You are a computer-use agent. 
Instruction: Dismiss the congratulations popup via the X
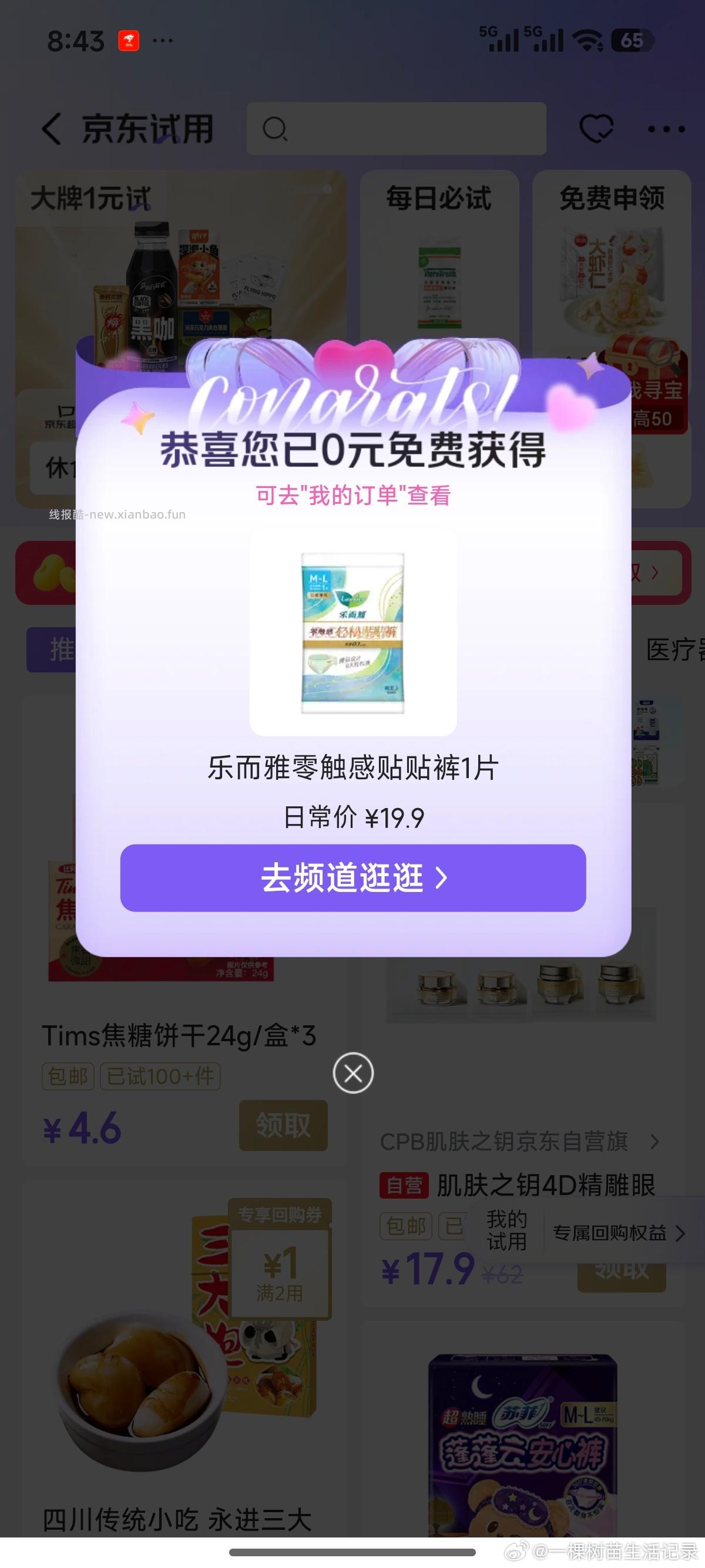[352, 1073]
